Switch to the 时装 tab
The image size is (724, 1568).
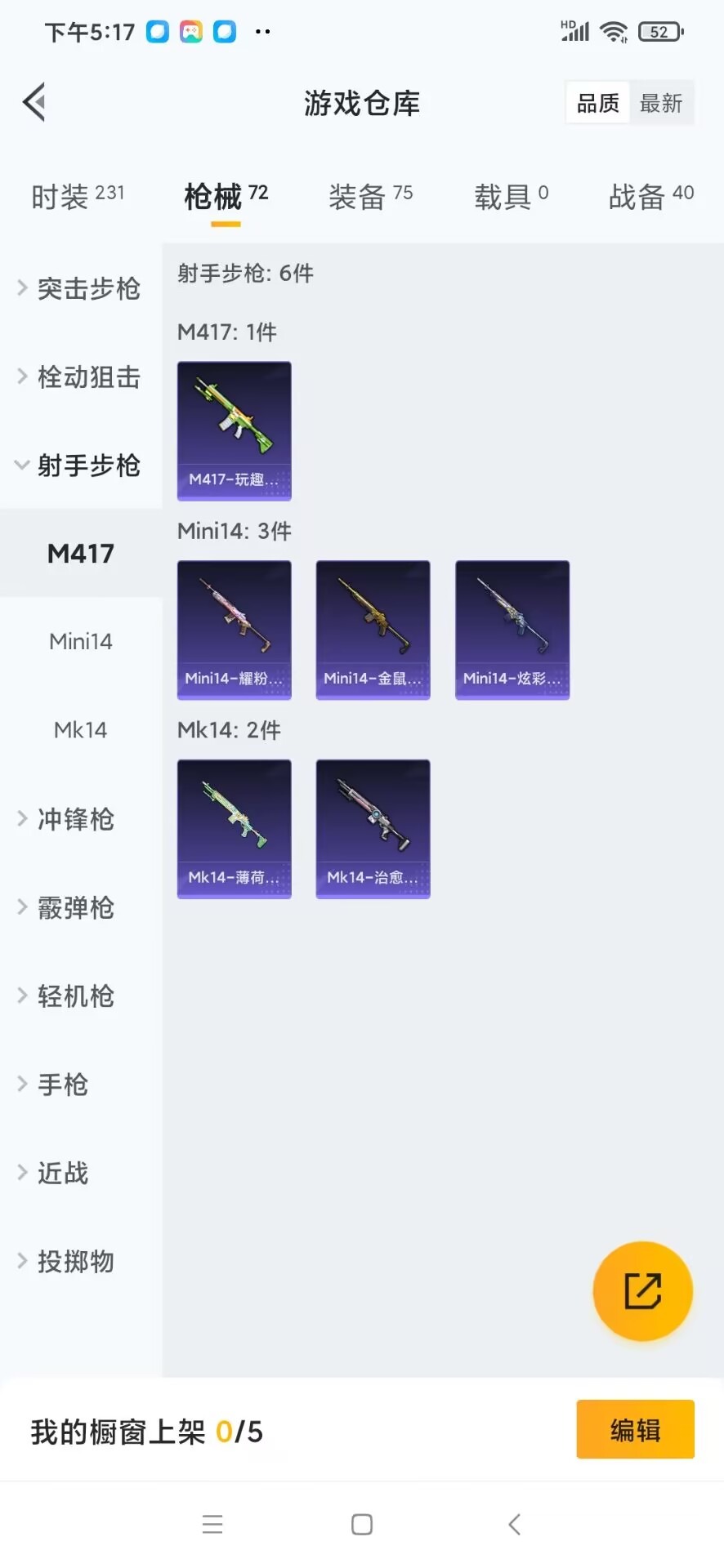click(78, 196)
